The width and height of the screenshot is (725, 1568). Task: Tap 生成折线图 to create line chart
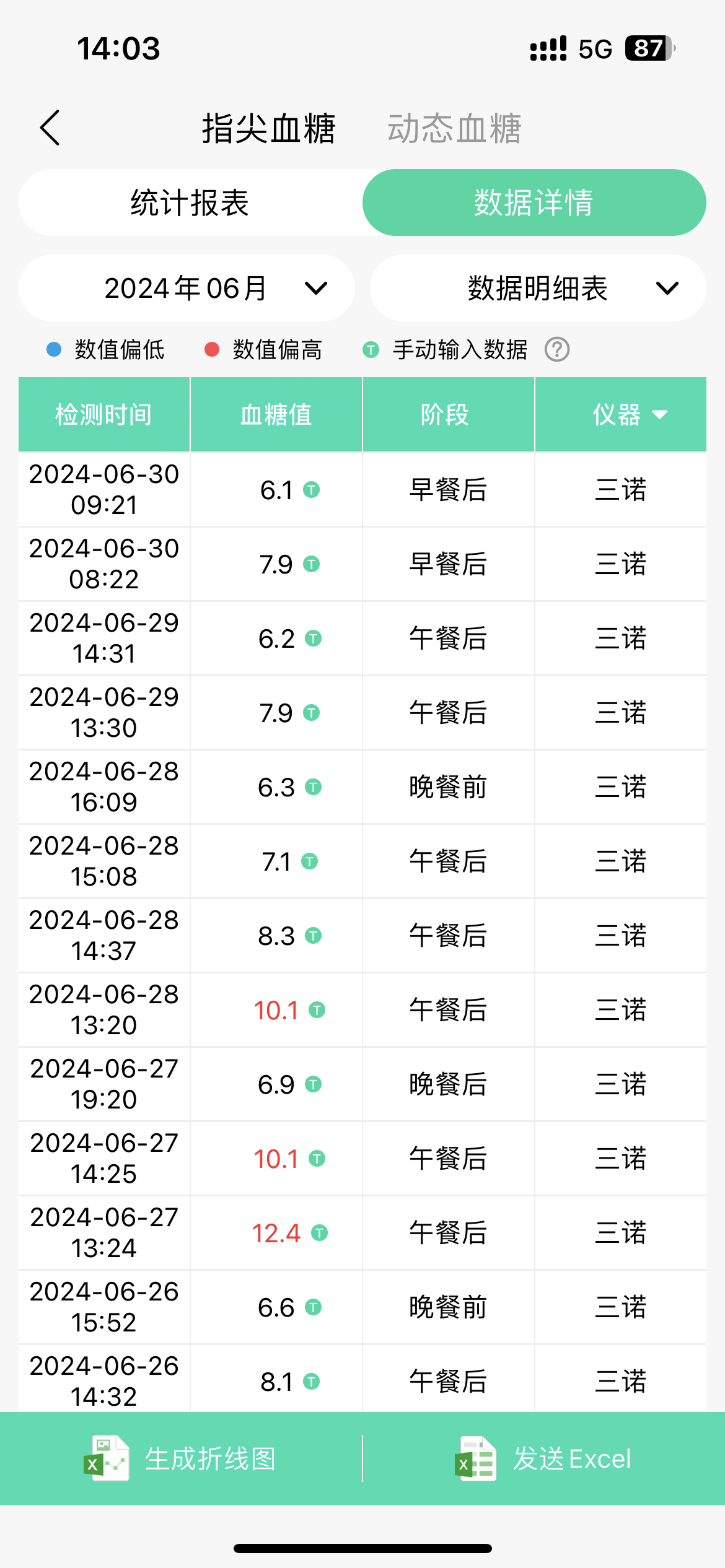point(181,1459)
